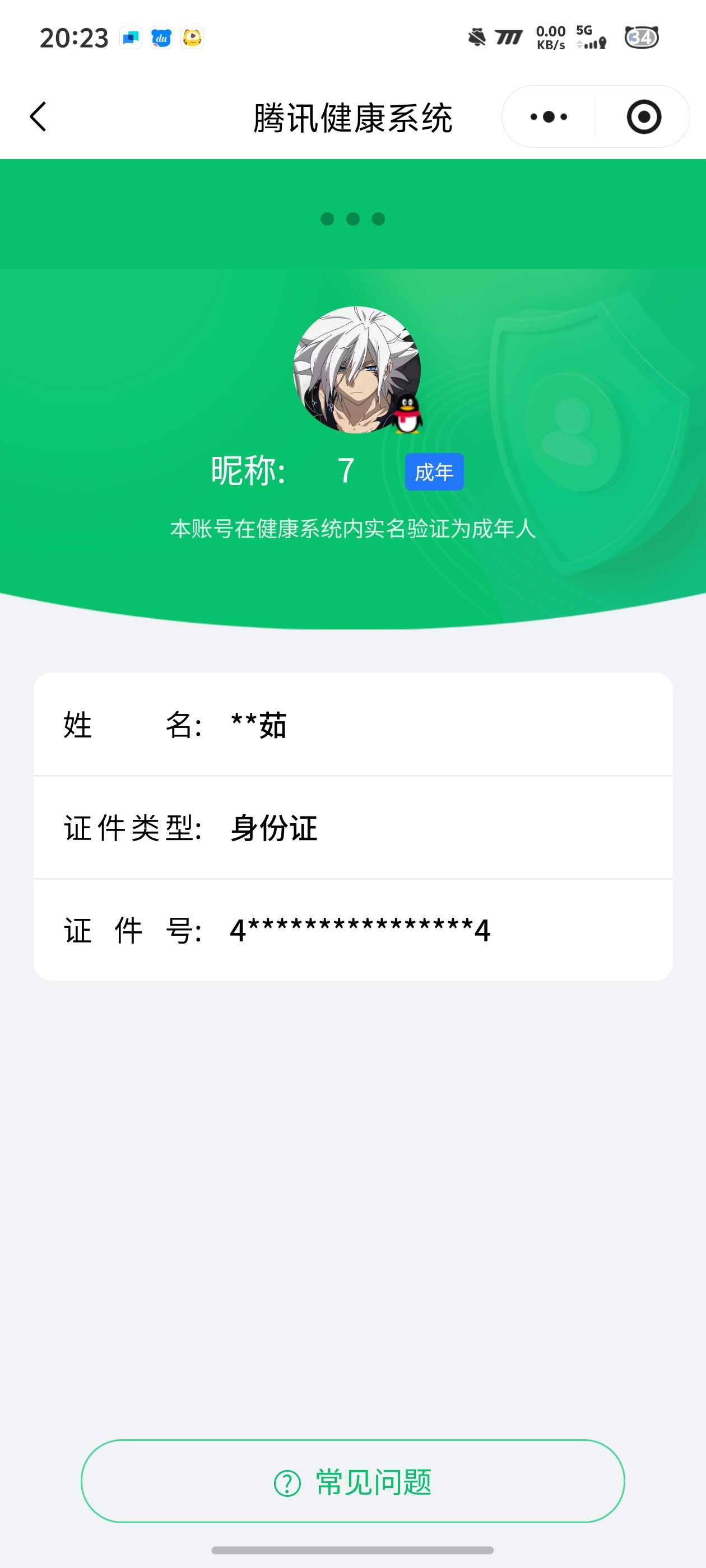Toggle the 成年 adult status badge
This screenshot has width=706, height=1568.
click(434, 472)
